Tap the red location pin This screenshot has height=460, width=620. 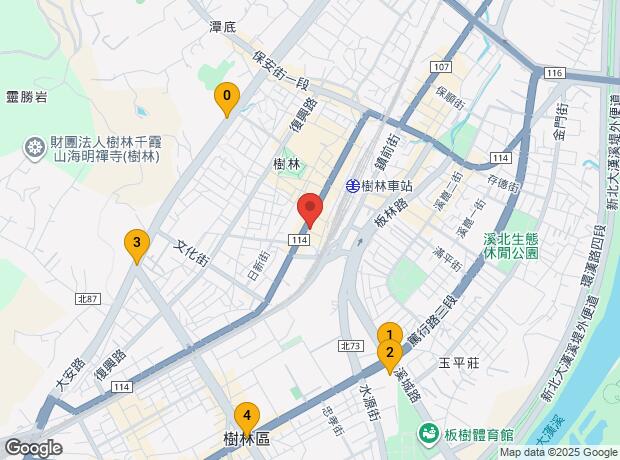click(x=310, y=210)
